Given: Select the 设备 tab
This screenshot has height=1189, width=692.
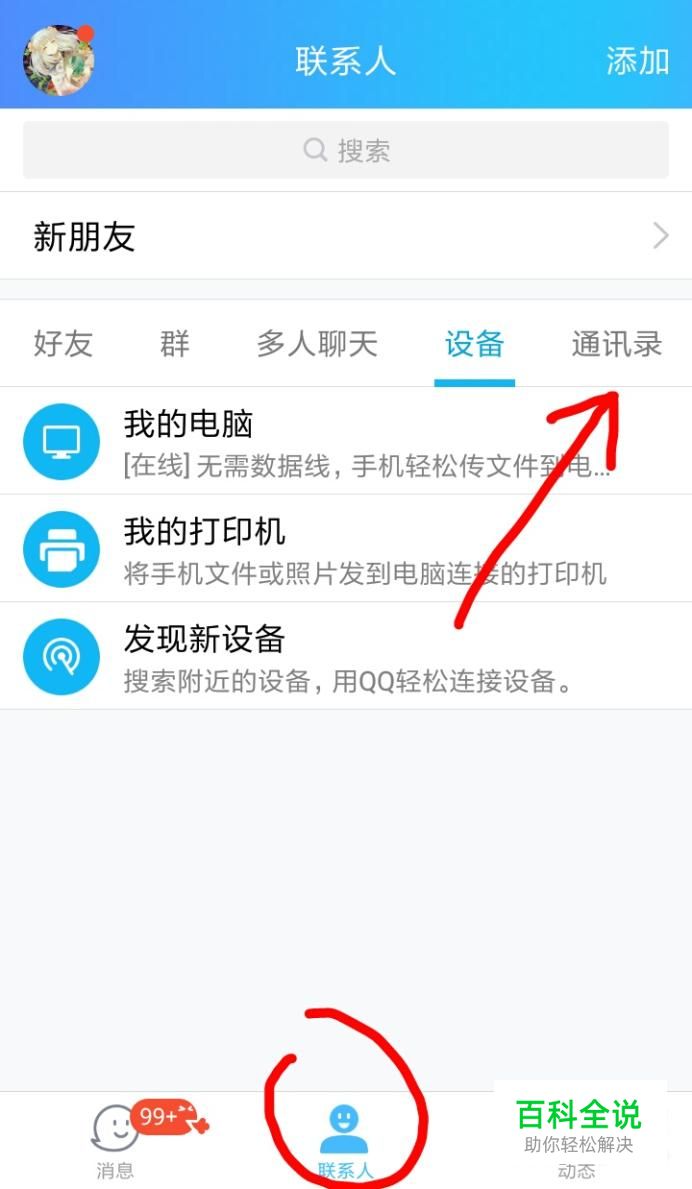Looking at the screenshot, I should click(474, 344).
